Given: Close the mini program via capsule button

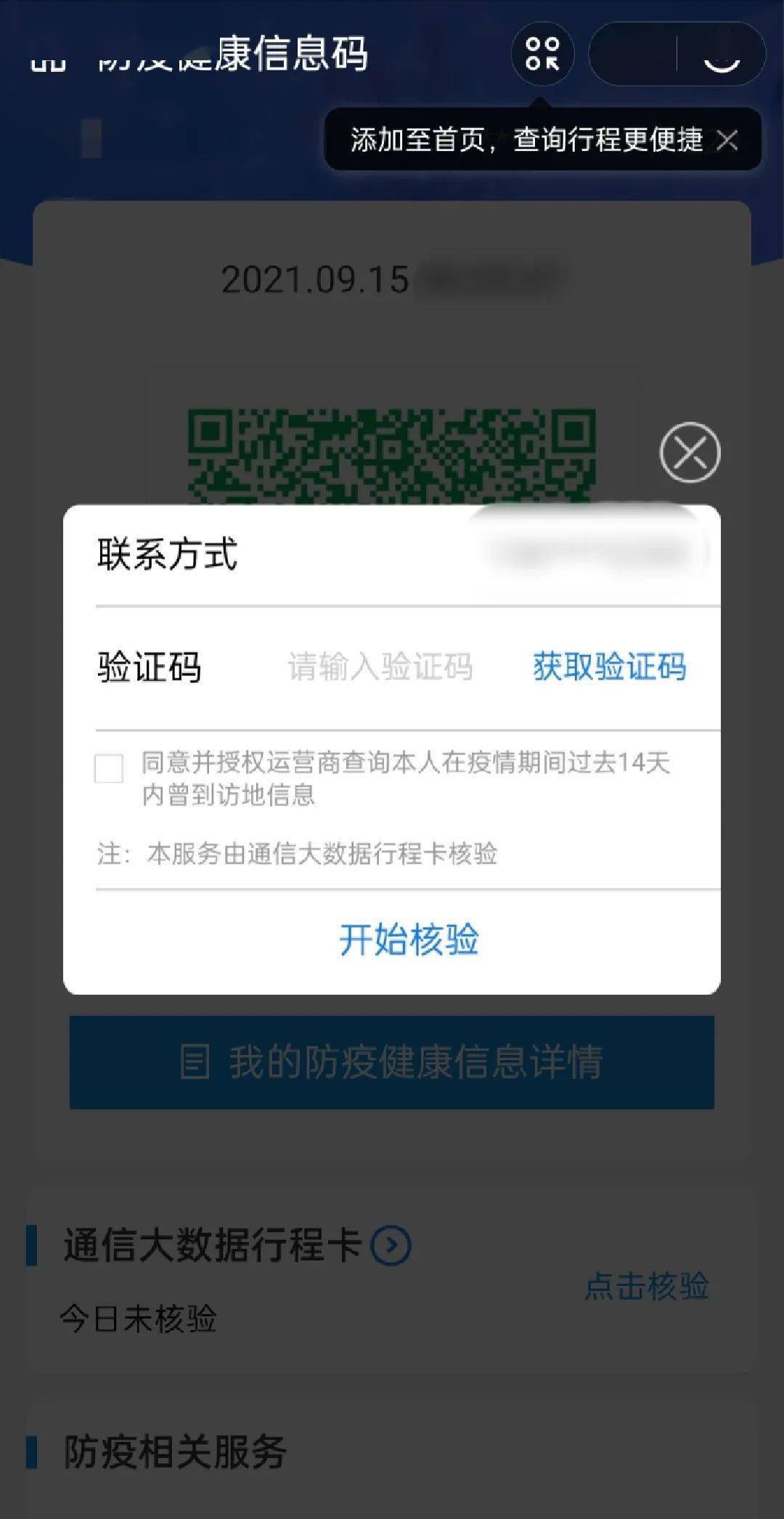Looking at the screenshot, I should (721, 54).
